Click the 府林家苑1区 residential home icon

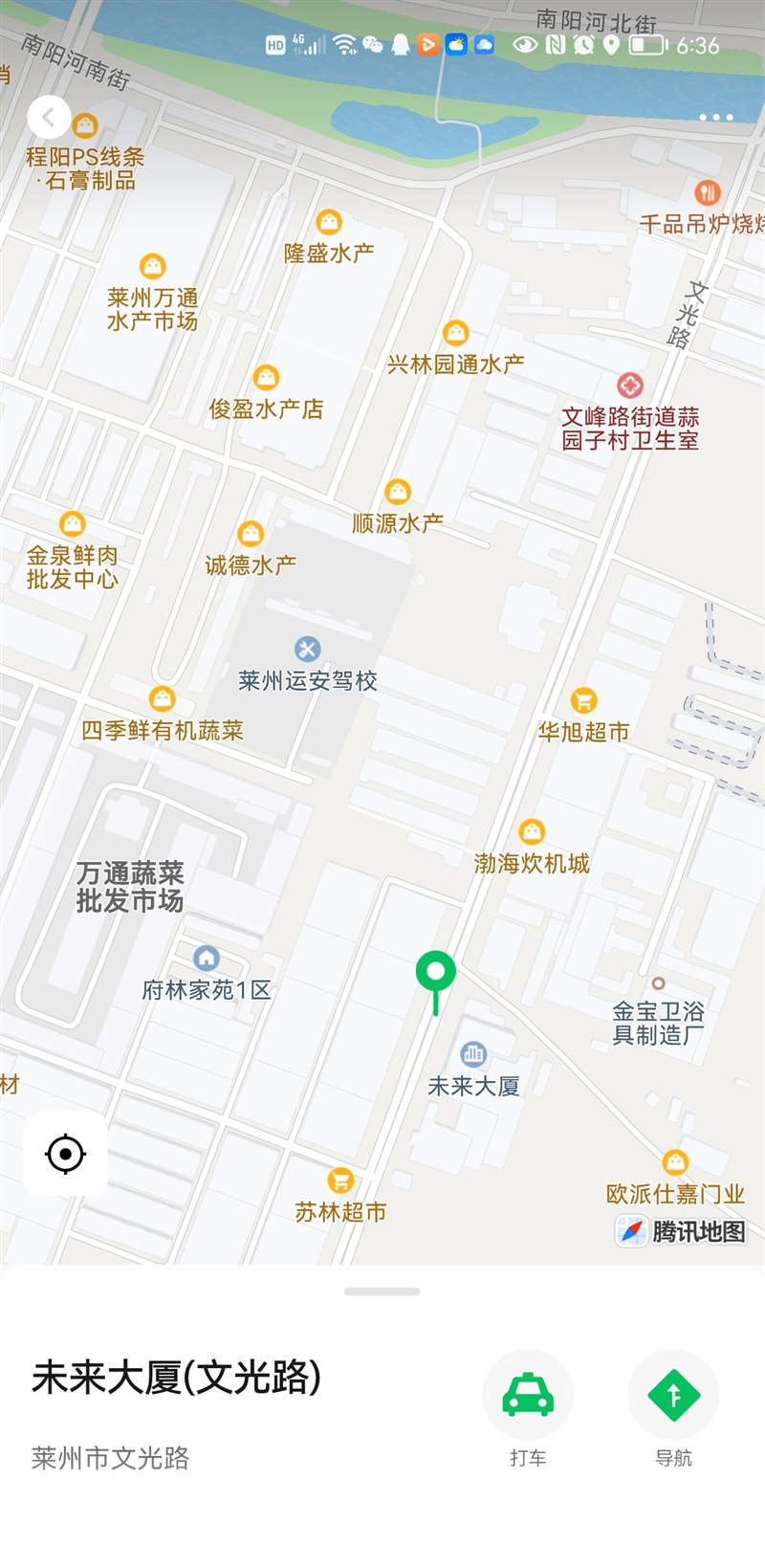[207, 958]
